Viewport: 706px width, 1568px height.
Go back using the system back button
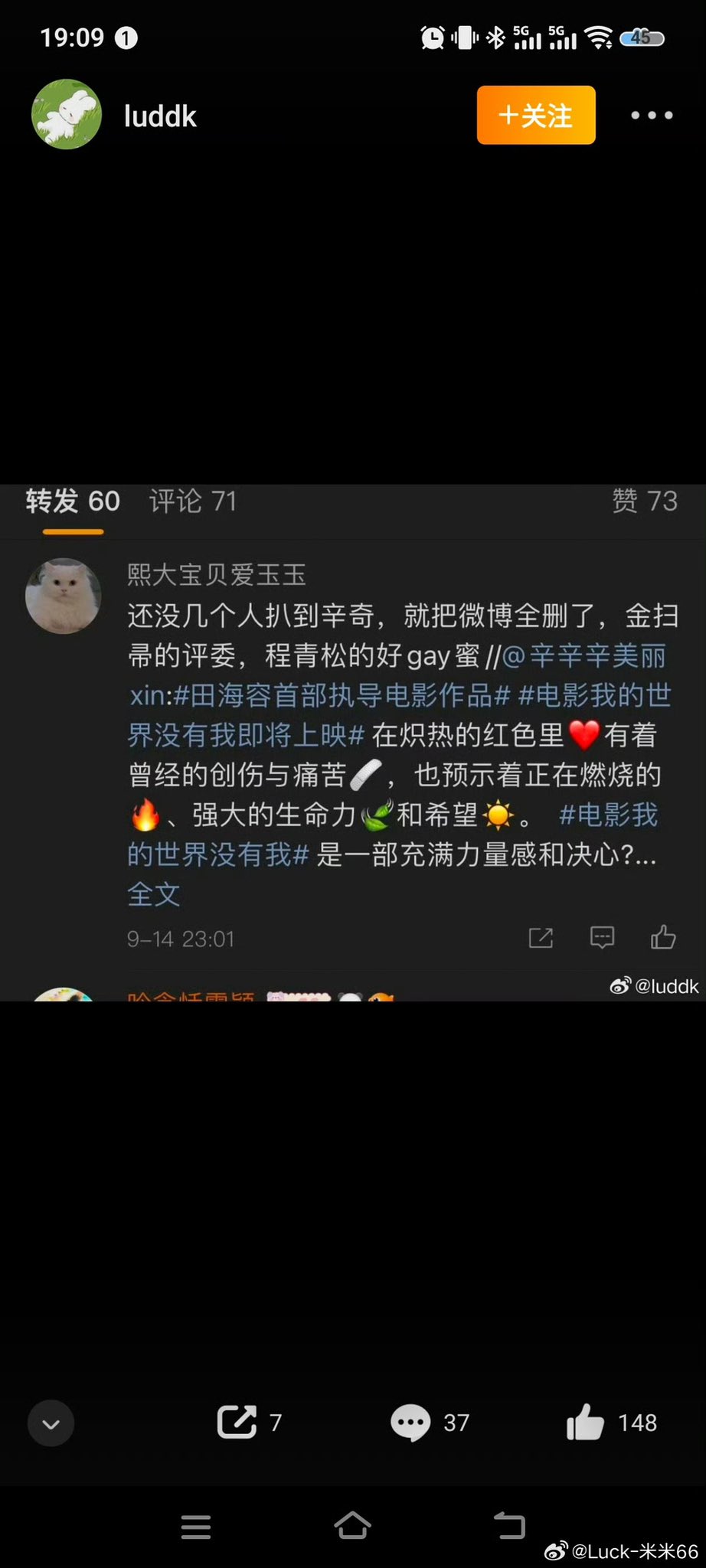509,1525
